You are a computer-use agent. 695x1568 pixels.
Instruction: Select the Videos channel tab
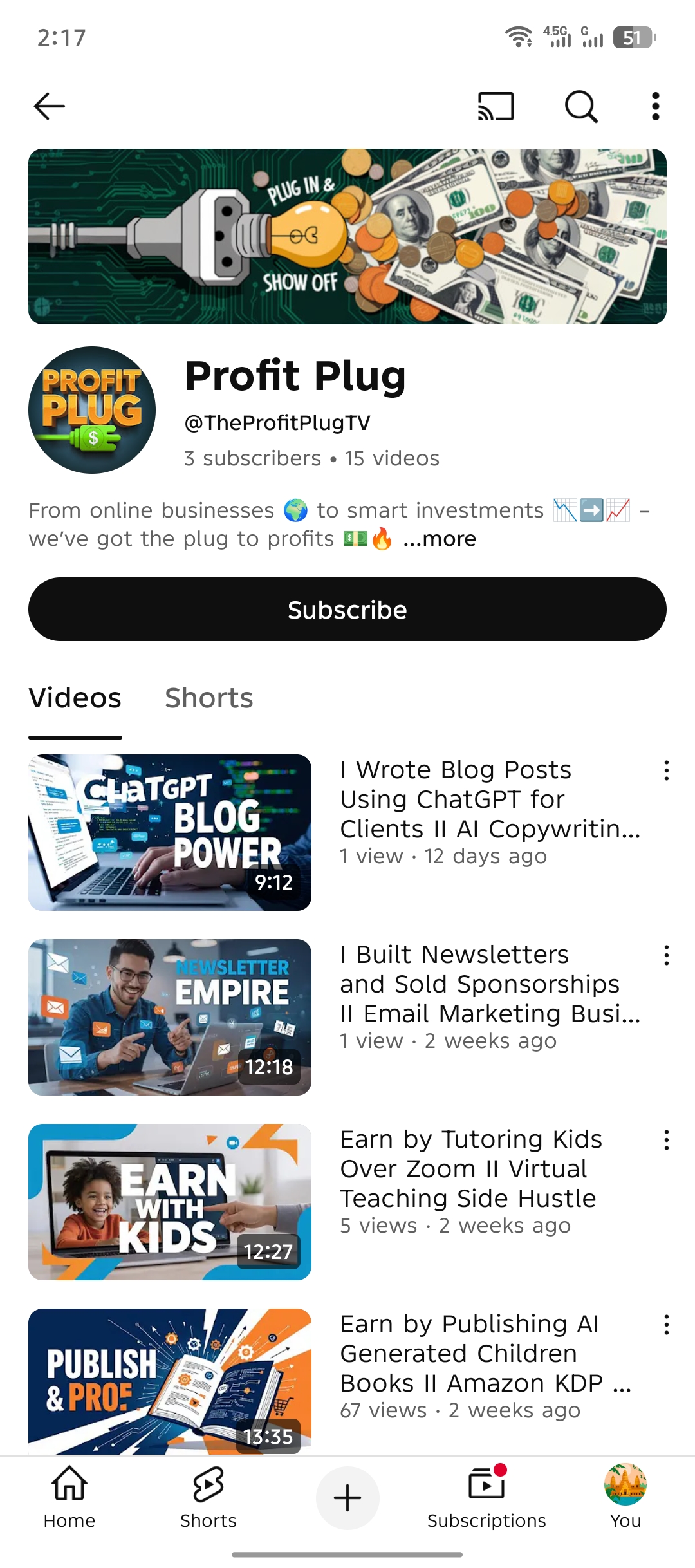(x=75, y=698)
